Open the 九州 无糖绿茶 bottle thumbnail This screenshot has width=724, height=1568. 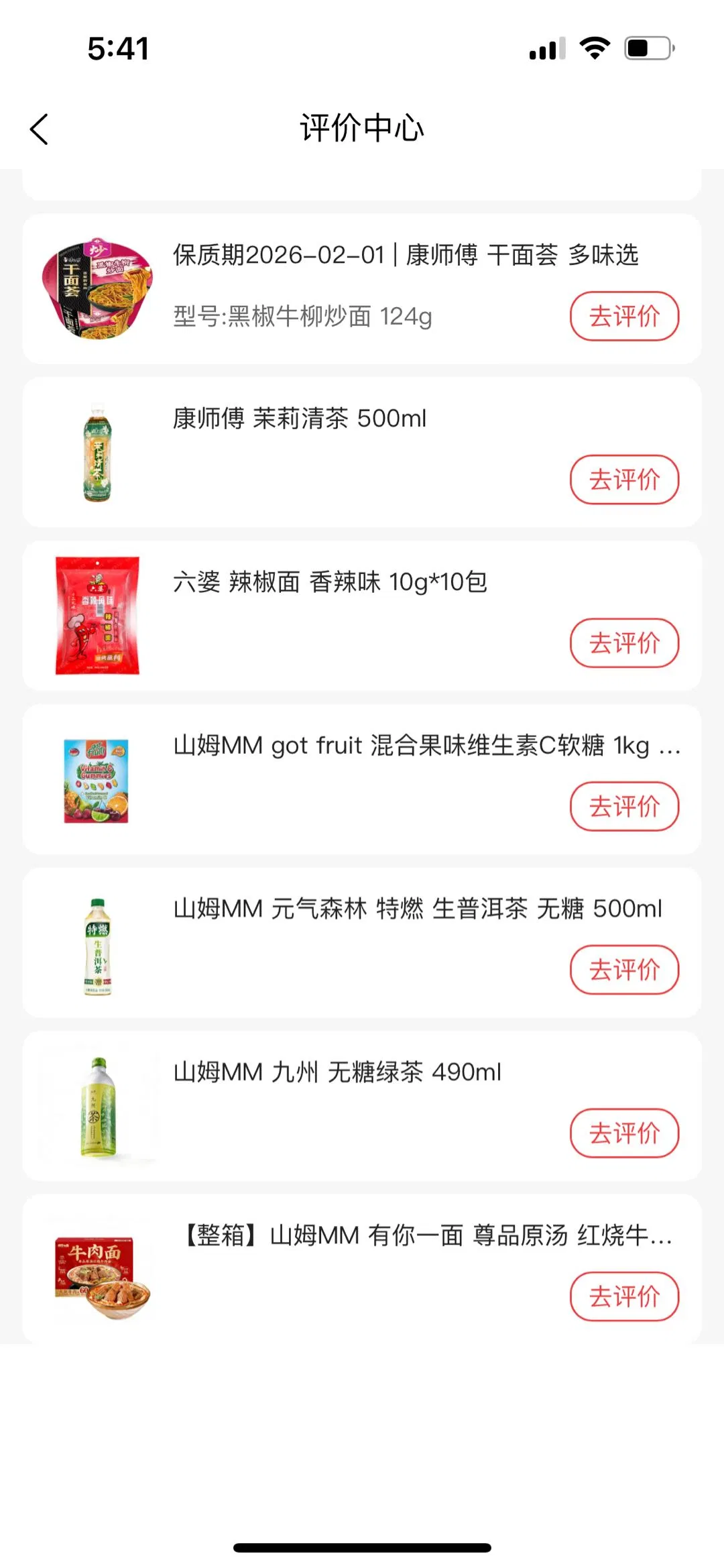point(97,1107)
